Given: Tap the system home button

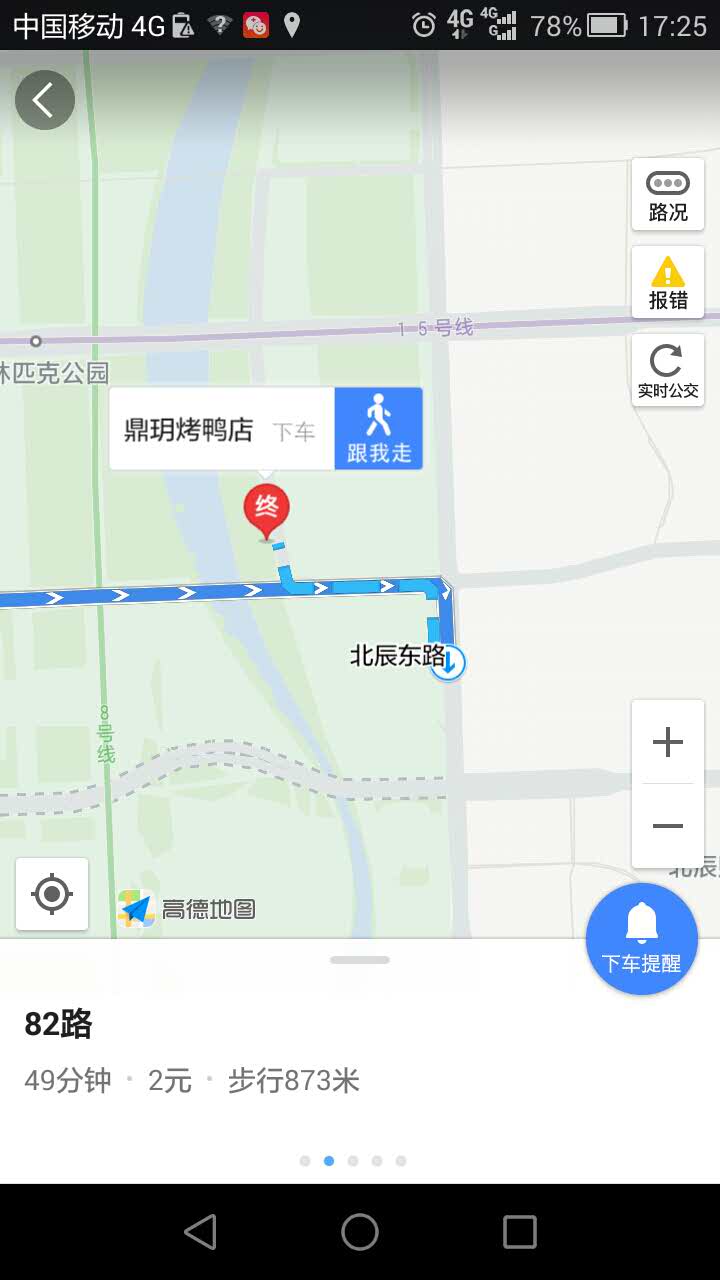Looking at the screenshot, I should [360, 1232].
